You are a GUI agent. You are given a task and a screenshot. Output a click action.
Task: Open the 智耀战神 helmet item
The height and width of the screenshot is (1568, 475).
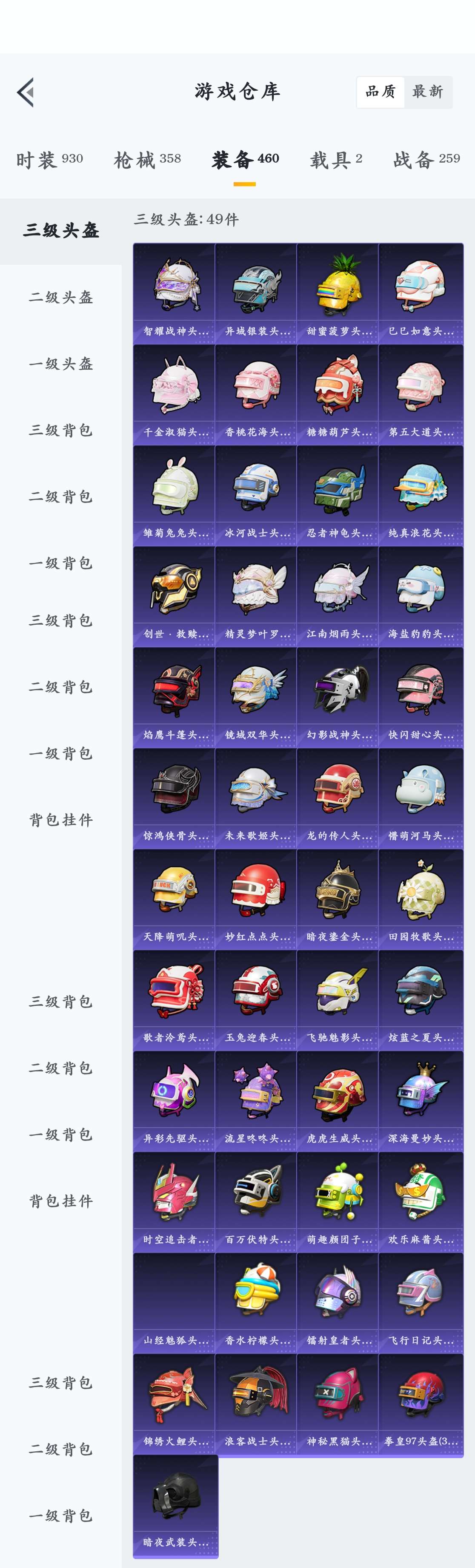[x=175, y=293]
